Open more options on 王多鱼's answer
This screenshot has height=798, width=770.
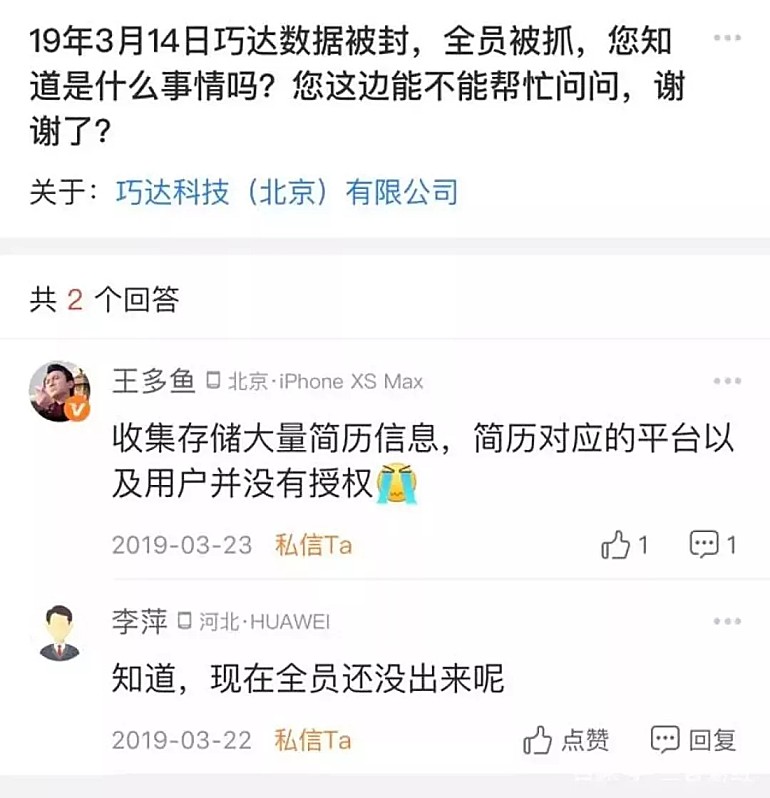727,381
